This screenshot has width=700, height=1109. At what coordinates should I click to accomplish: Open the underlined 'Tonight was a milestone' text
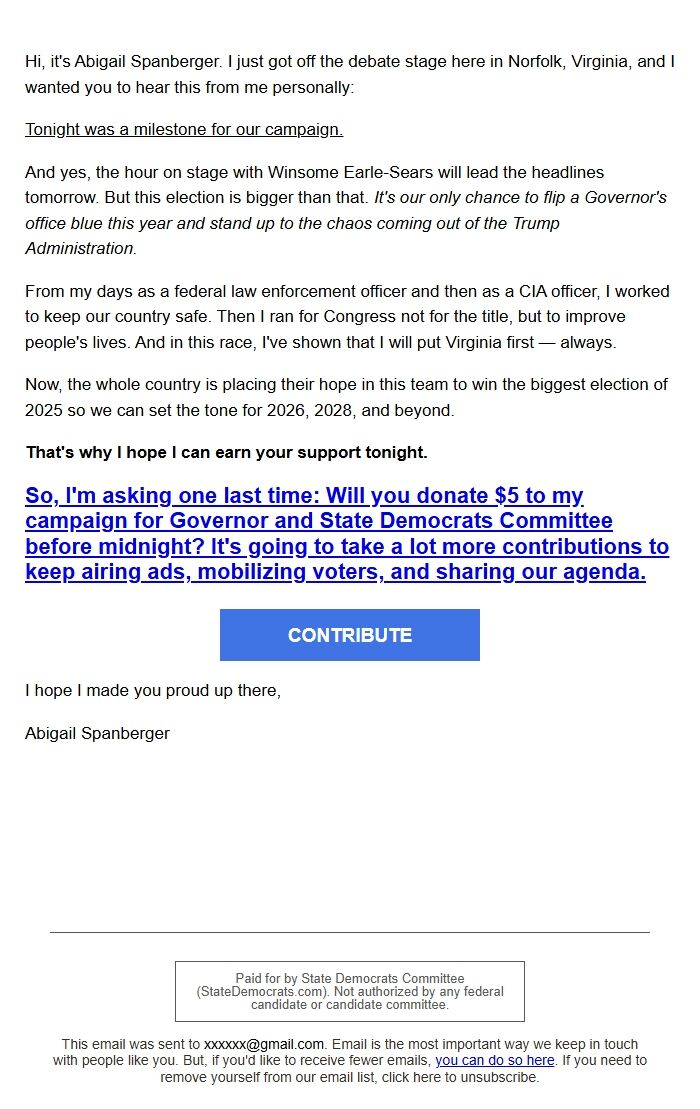[x=184, y=130]
